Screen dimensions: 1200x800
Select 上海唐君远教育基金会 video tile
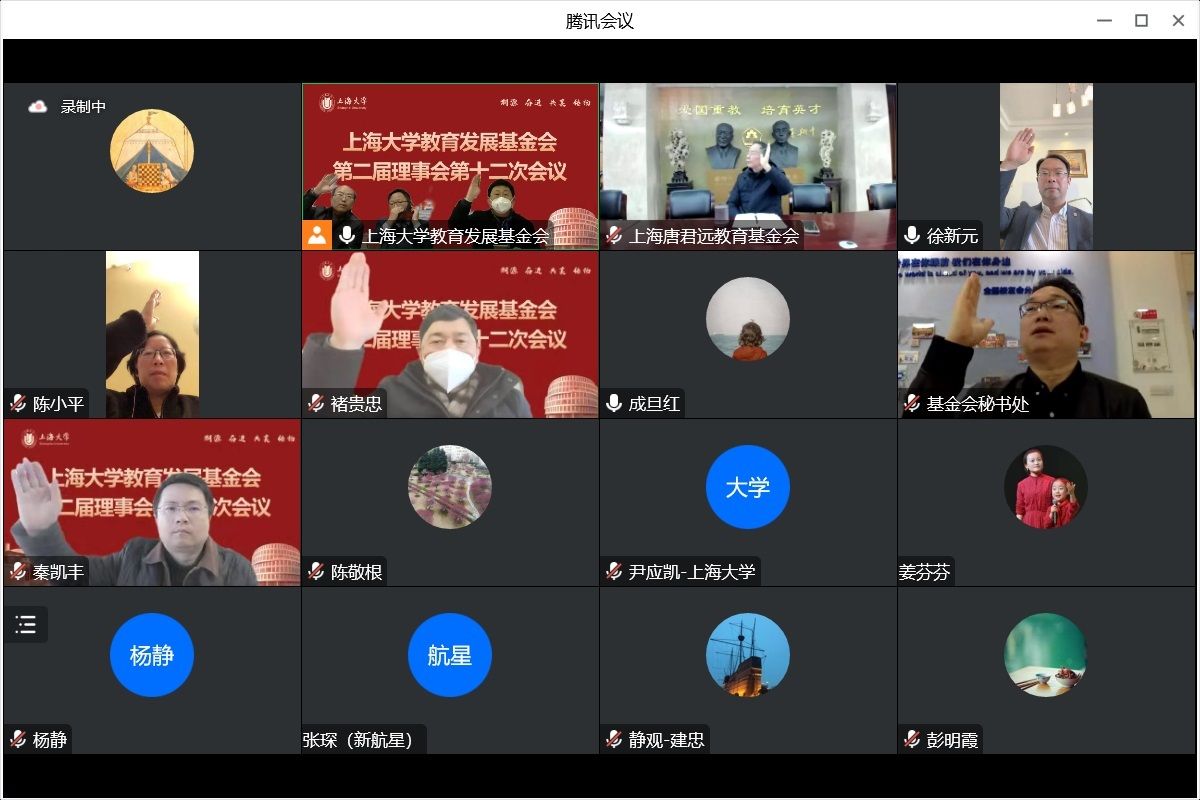748,166
